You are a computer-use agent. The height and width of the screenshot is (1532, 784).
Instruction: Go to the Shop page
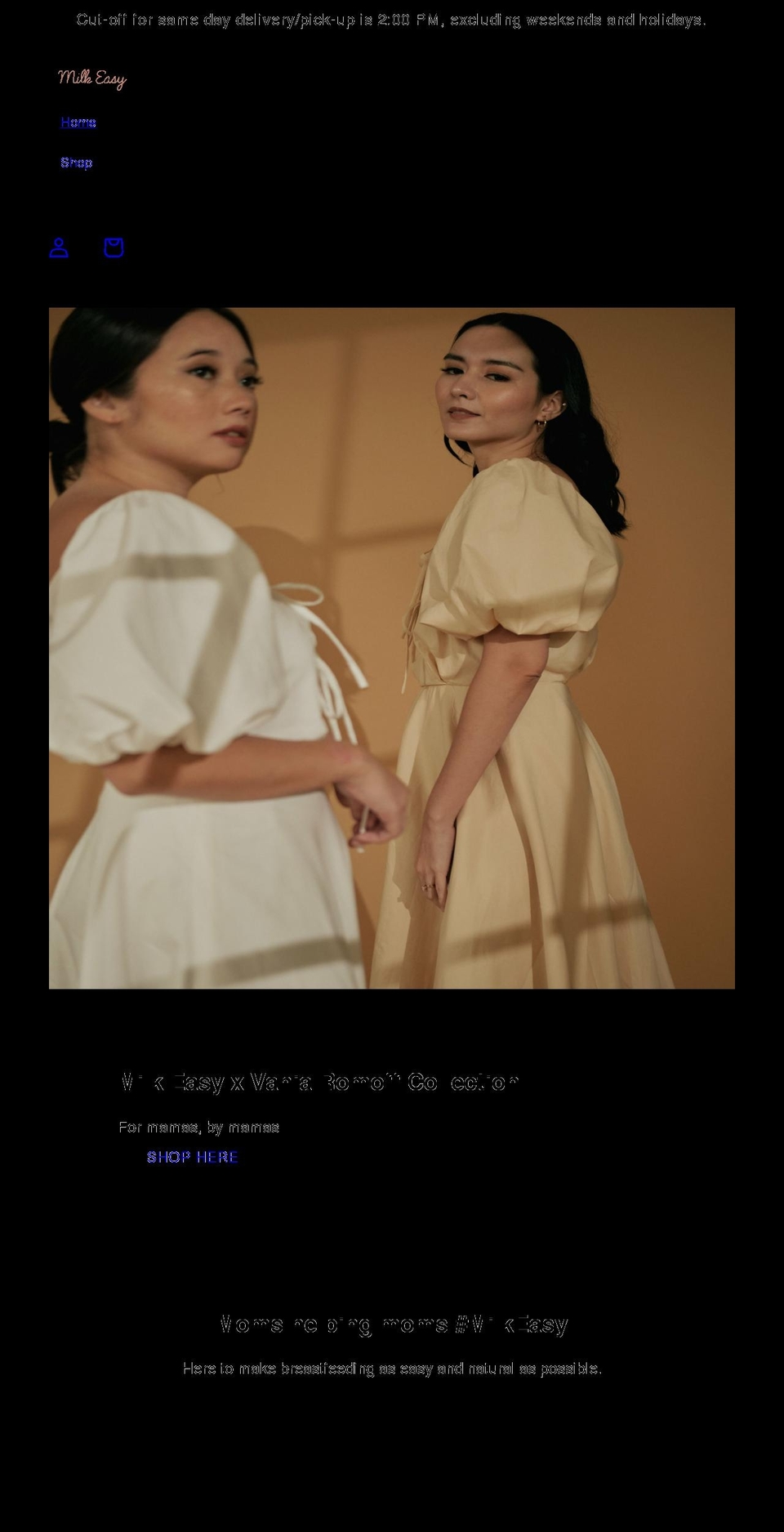coord(76,163)
